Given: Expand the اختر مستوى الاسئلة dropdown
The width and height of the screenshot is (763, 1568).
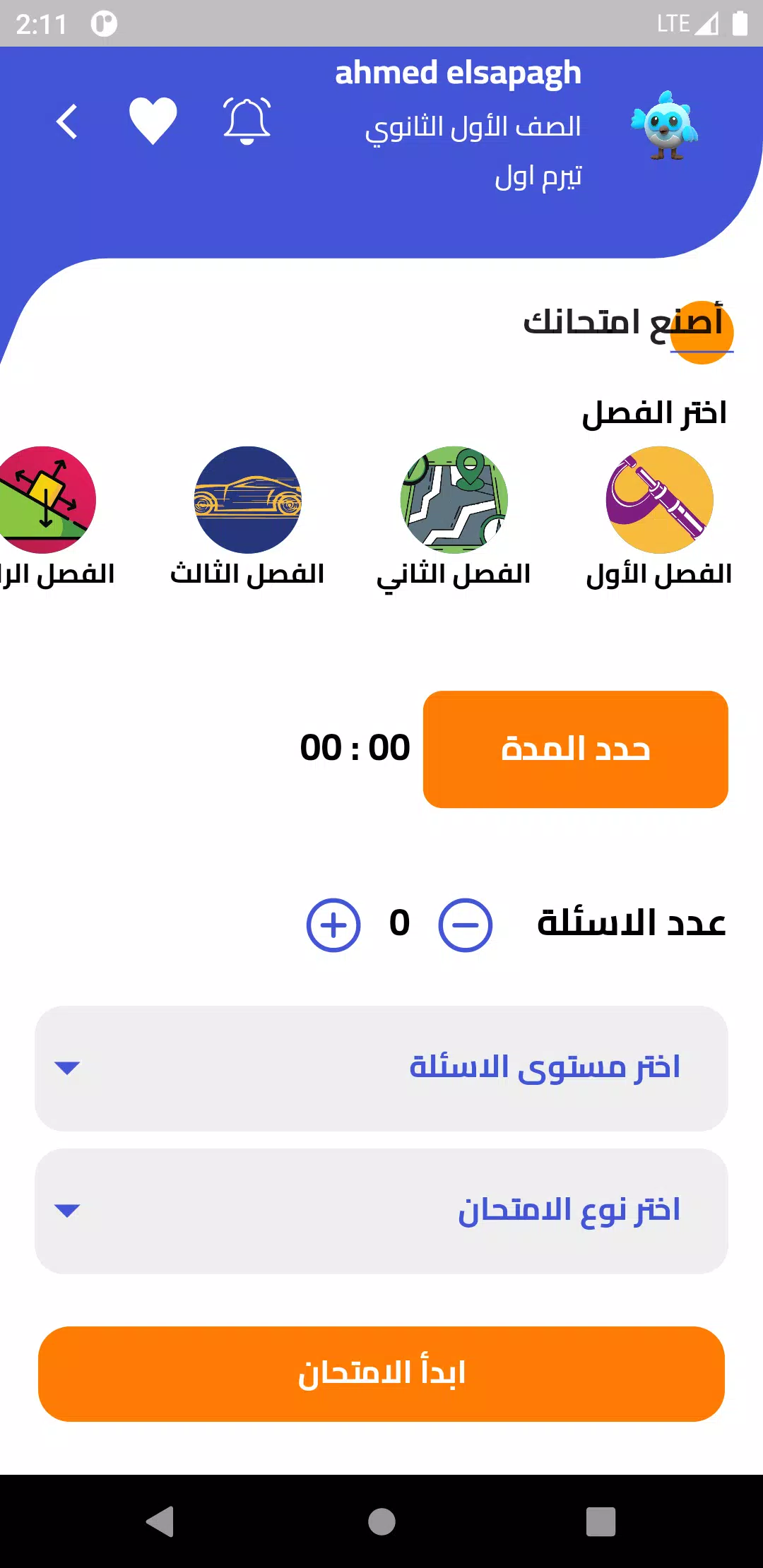Looking at the screenshot, I should pos(381,1068).
